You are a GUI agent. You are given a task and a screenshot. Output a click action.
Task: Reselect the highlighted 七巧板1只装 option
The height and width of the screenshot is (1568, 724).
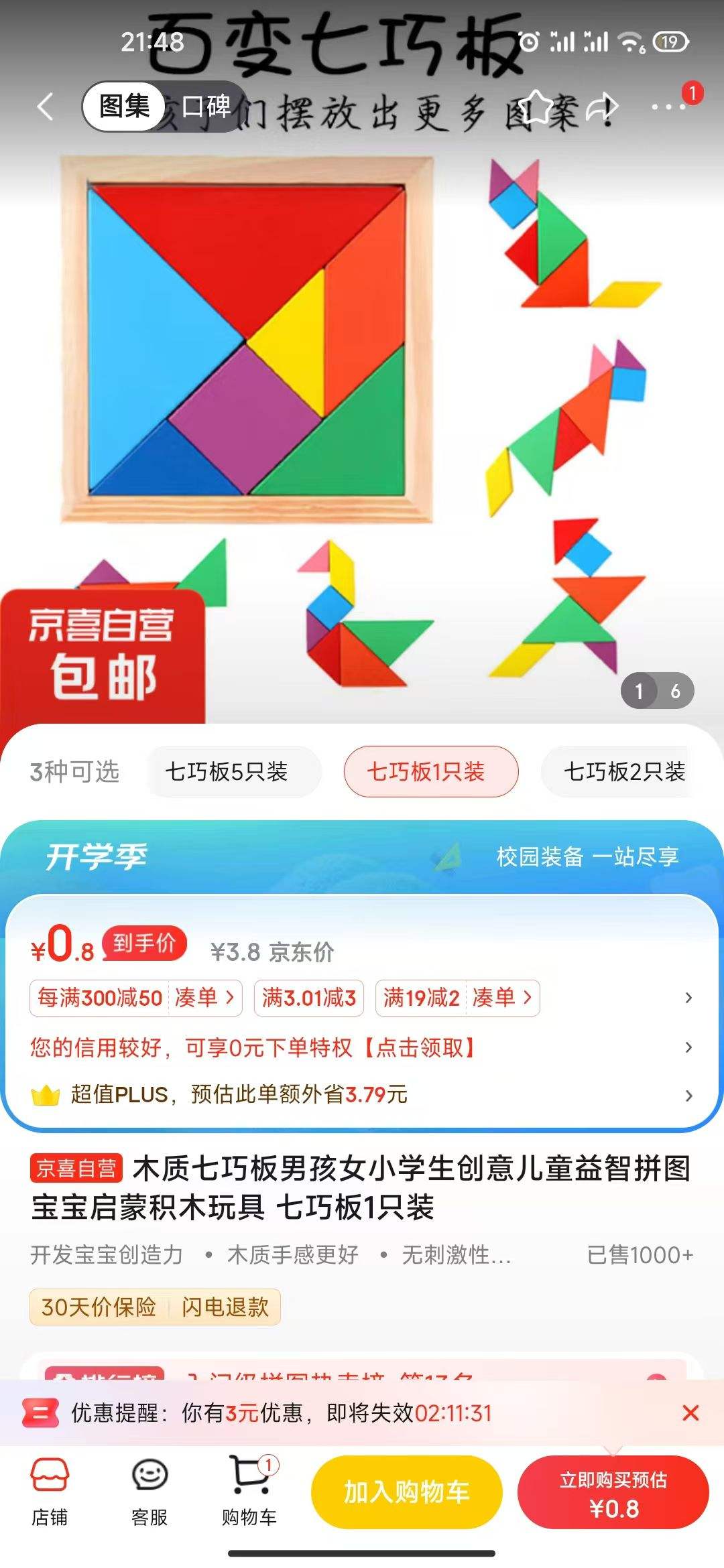tap(430, 772)
